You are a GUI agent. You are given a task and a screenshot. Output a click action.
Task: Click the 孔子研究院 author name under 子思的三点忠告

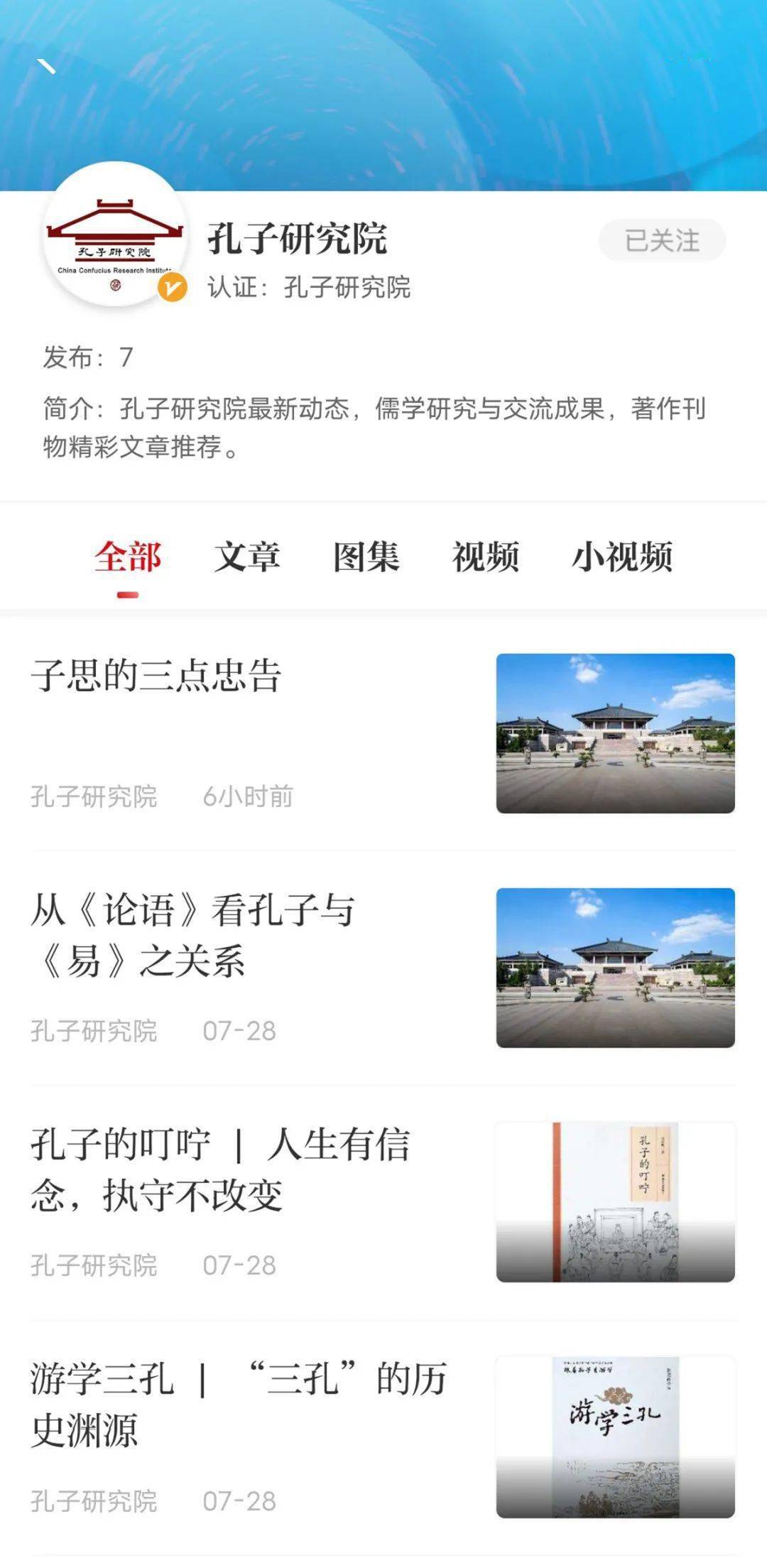click(x=94, y=798)
